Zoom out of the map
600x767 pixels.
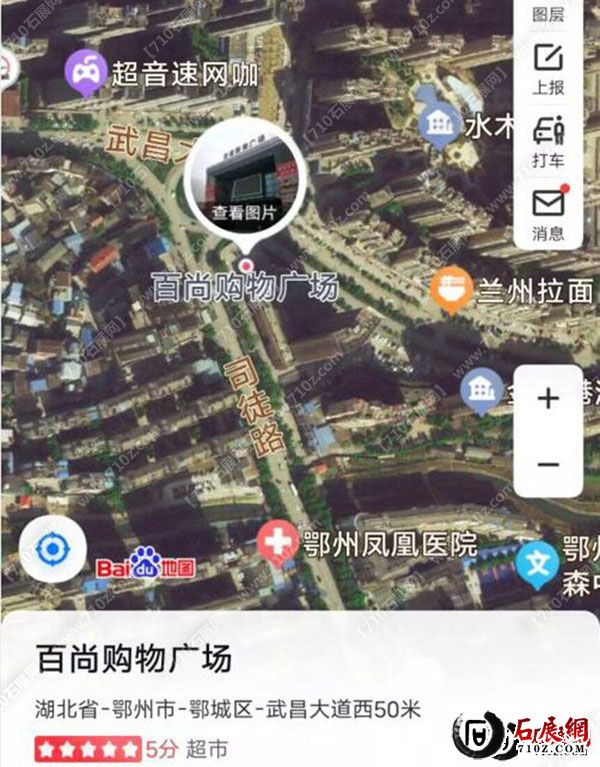tap(548, 464)
